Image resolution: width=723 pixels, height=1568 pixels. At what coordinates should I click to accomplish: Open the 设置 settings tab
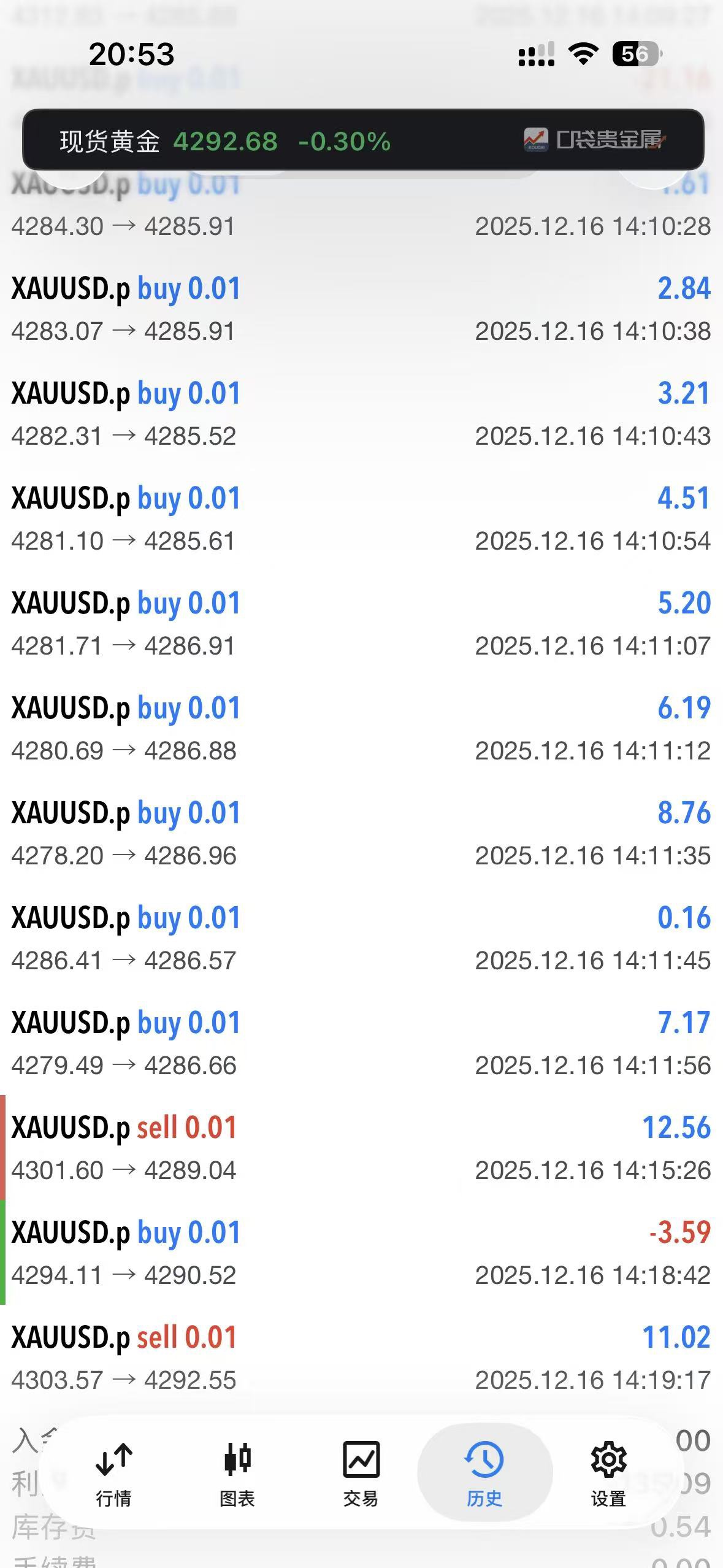[608, 1472]
